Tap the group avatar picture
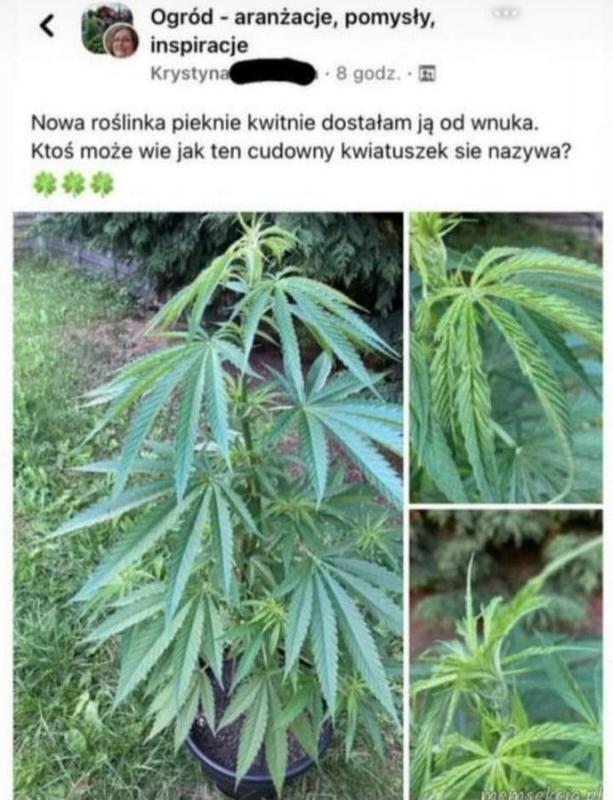 point(106,26)
